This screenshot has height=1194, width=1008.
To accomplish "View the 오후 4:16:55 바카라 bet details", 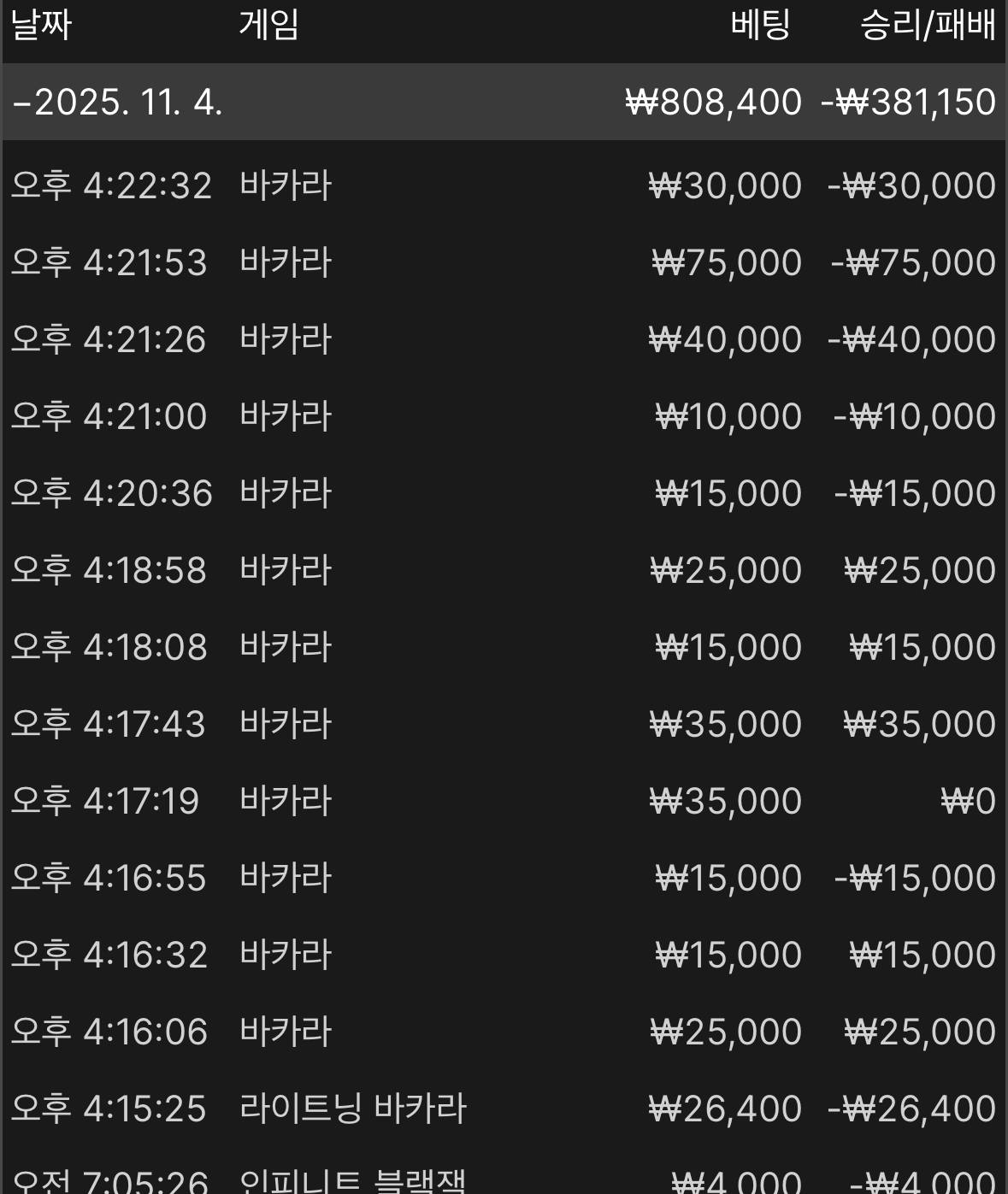I will (x=504, y=878).
